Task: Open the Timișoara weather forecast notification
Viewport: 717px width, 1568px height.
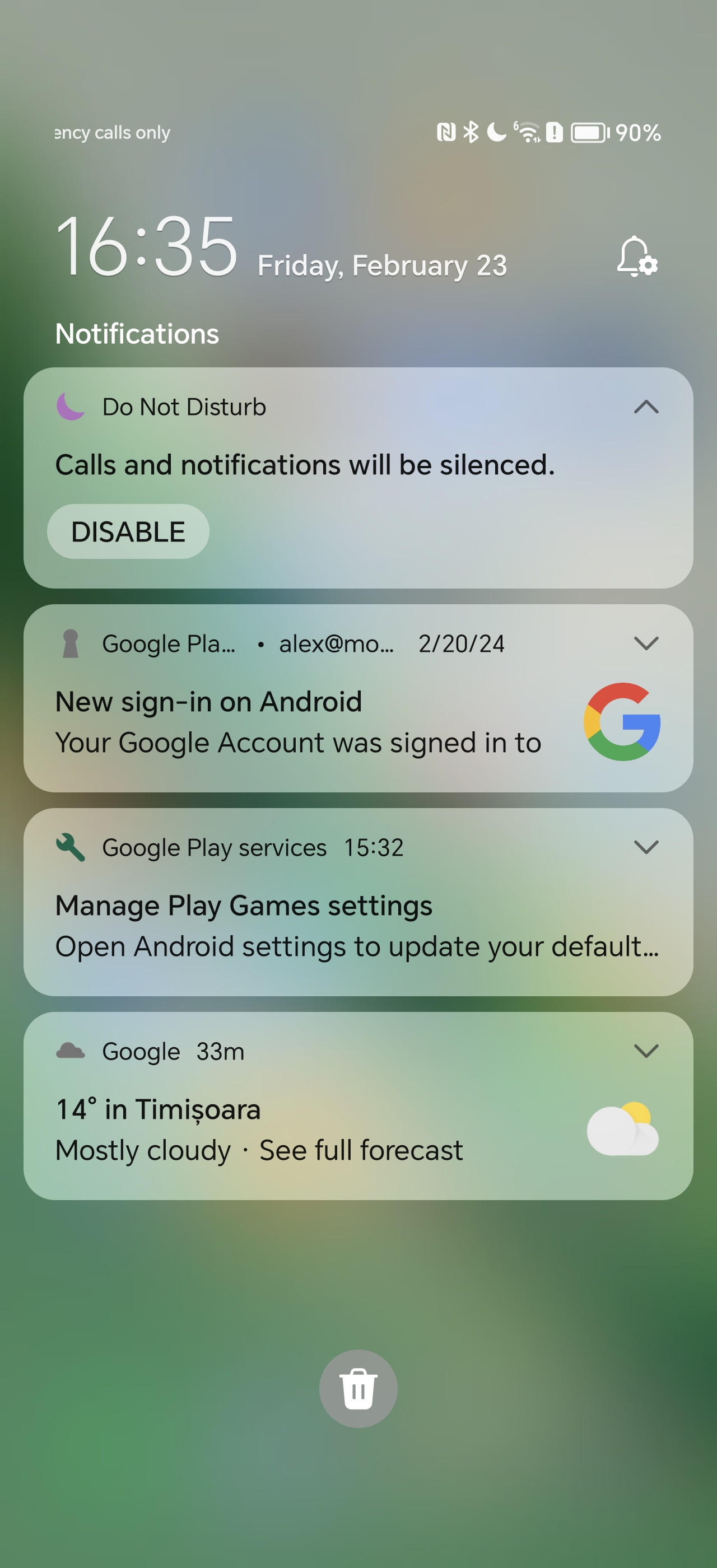Action: pos(358,1106)
